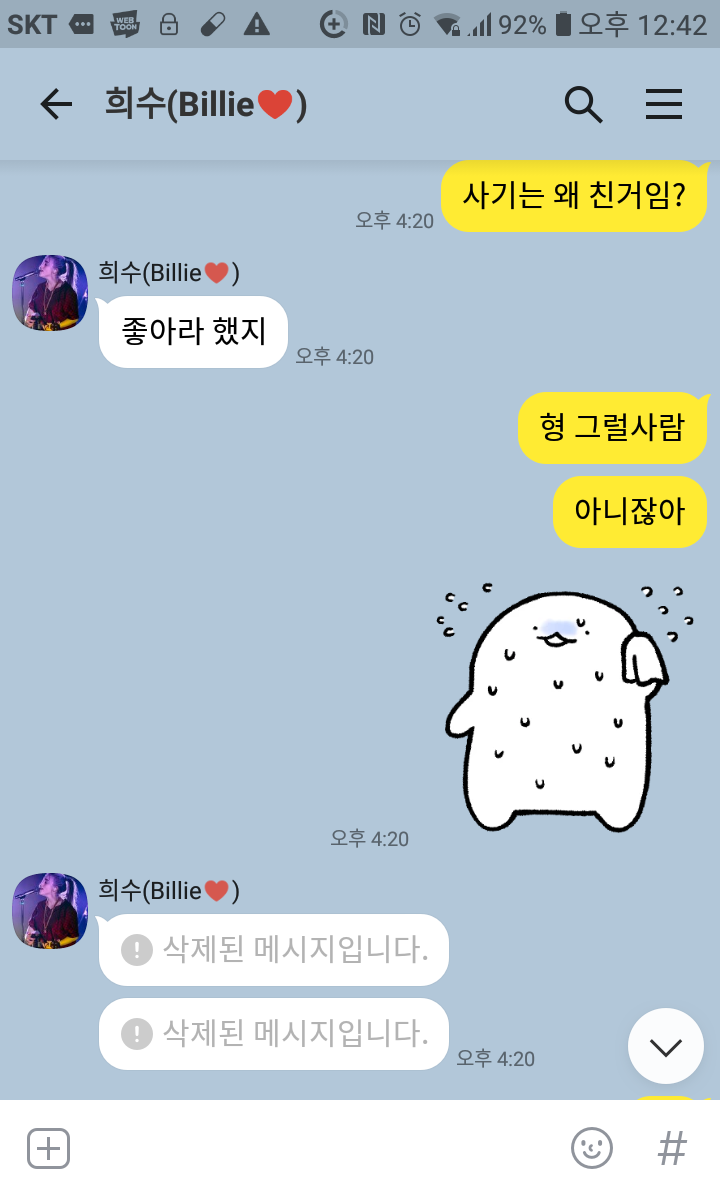This screenshot has width=720, height=1196.
Task: Jump to the latest message arrow
Action: [x=665, y=1046]
